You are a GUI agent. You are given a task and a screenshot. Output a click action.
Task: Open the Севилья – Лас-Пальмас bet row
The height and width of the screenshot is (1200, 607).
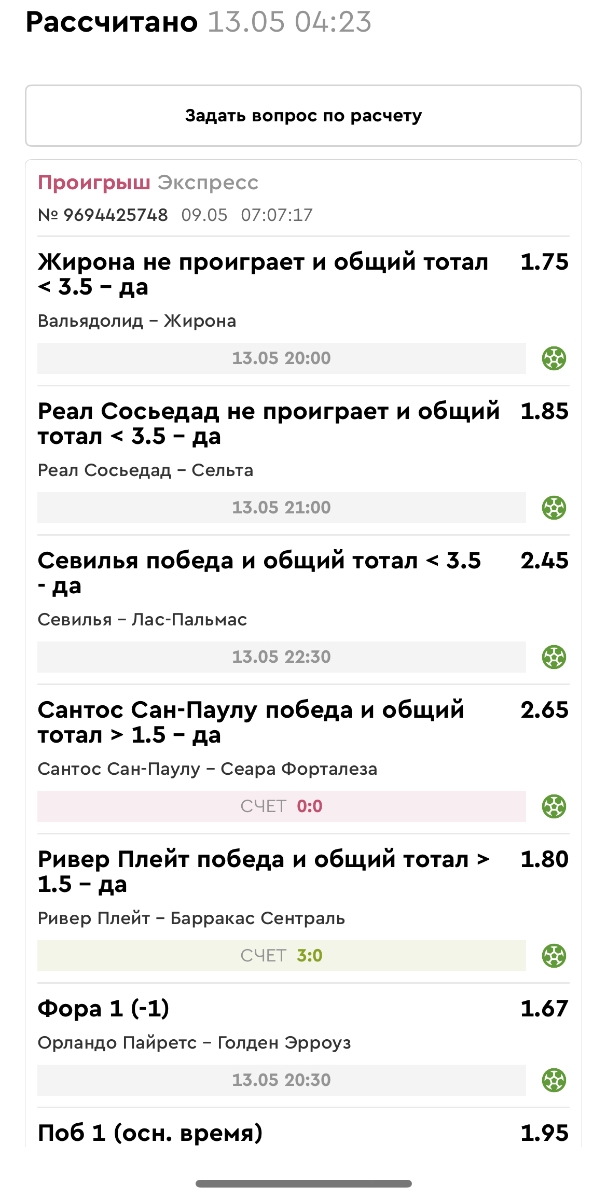coord(303,610)
